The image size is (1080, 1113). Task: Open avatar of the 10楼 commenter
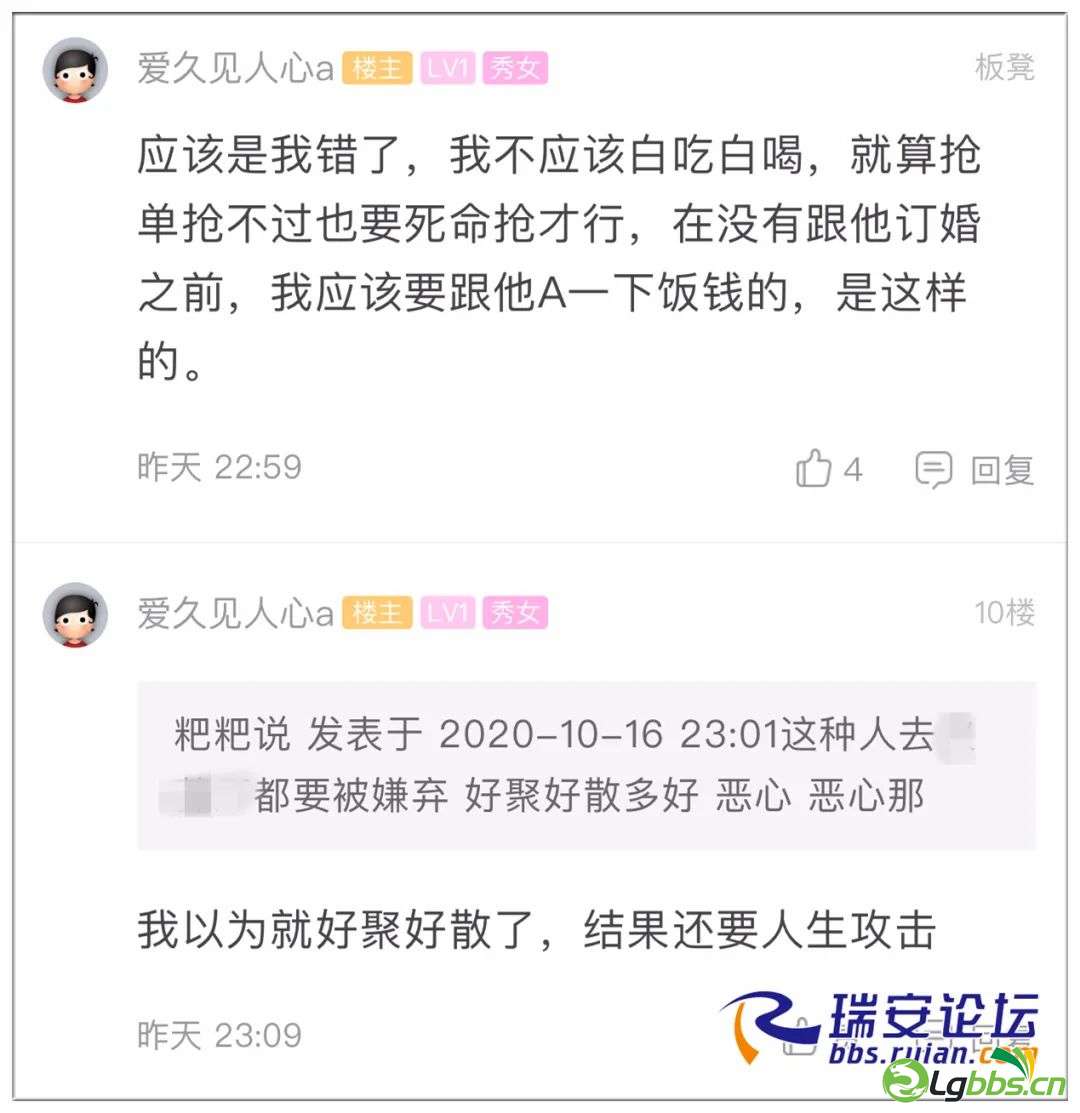75,614
